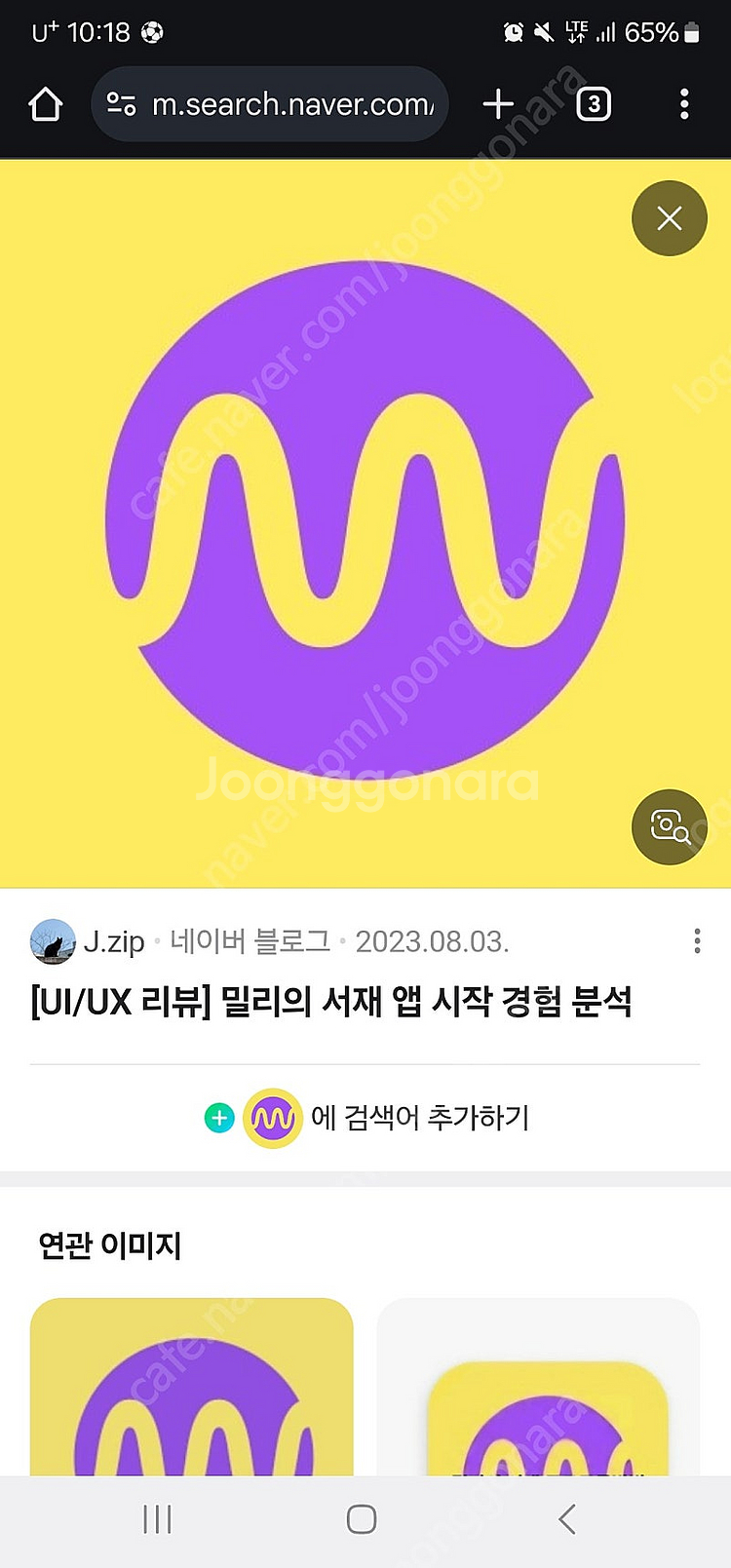Show recent apps from the navigation bar

[158, 1519]
